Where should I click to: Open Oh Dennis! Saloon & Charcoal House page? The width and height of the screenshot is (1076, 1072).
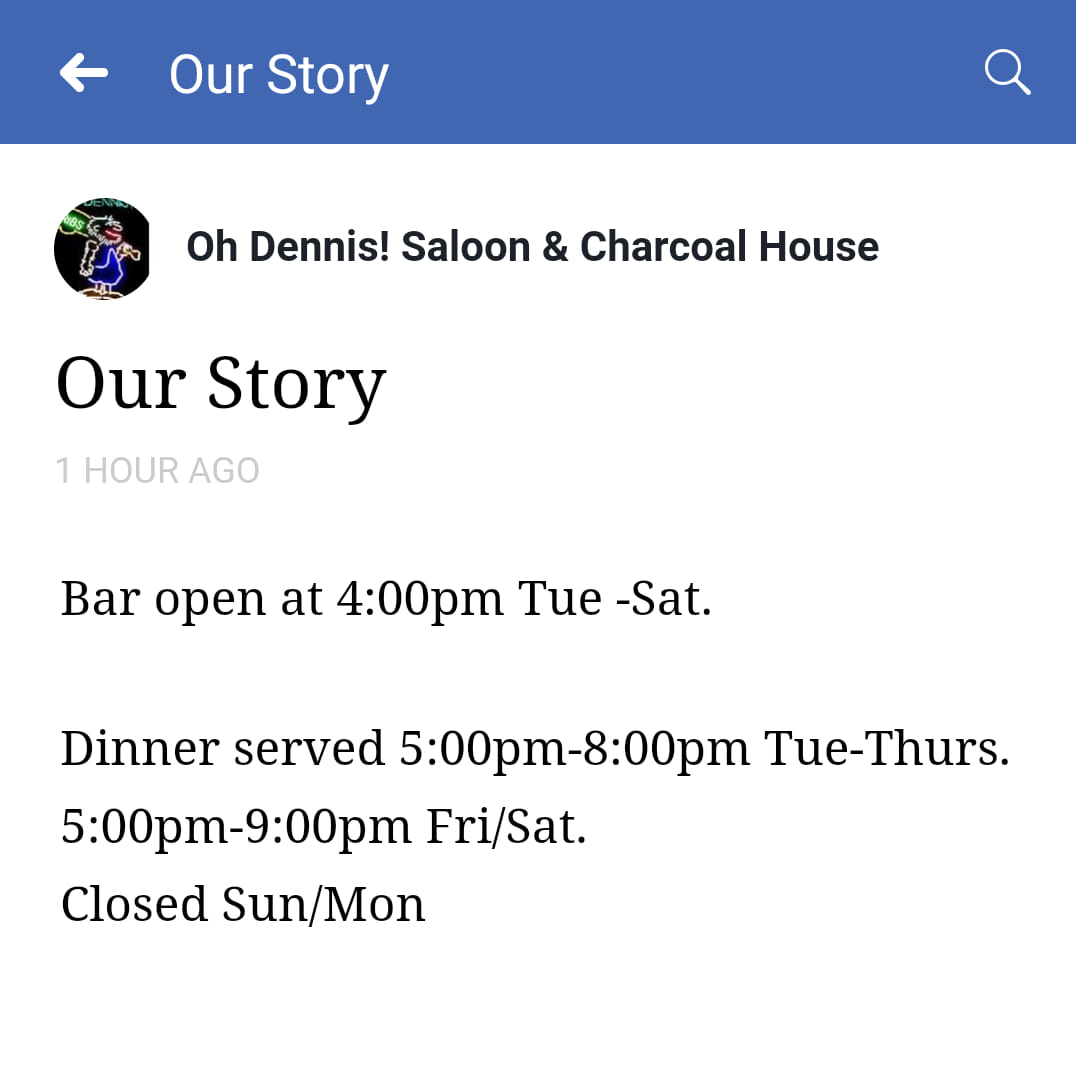(x=532, y=247)
